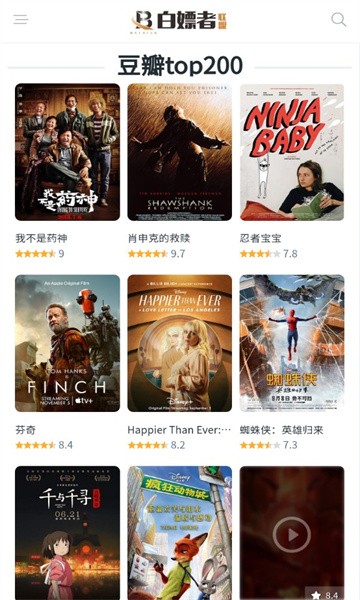Select the 疯狂动物城 poster
Image resolution: width=360 pixels, height=600 pixels.
click(179, 533)
